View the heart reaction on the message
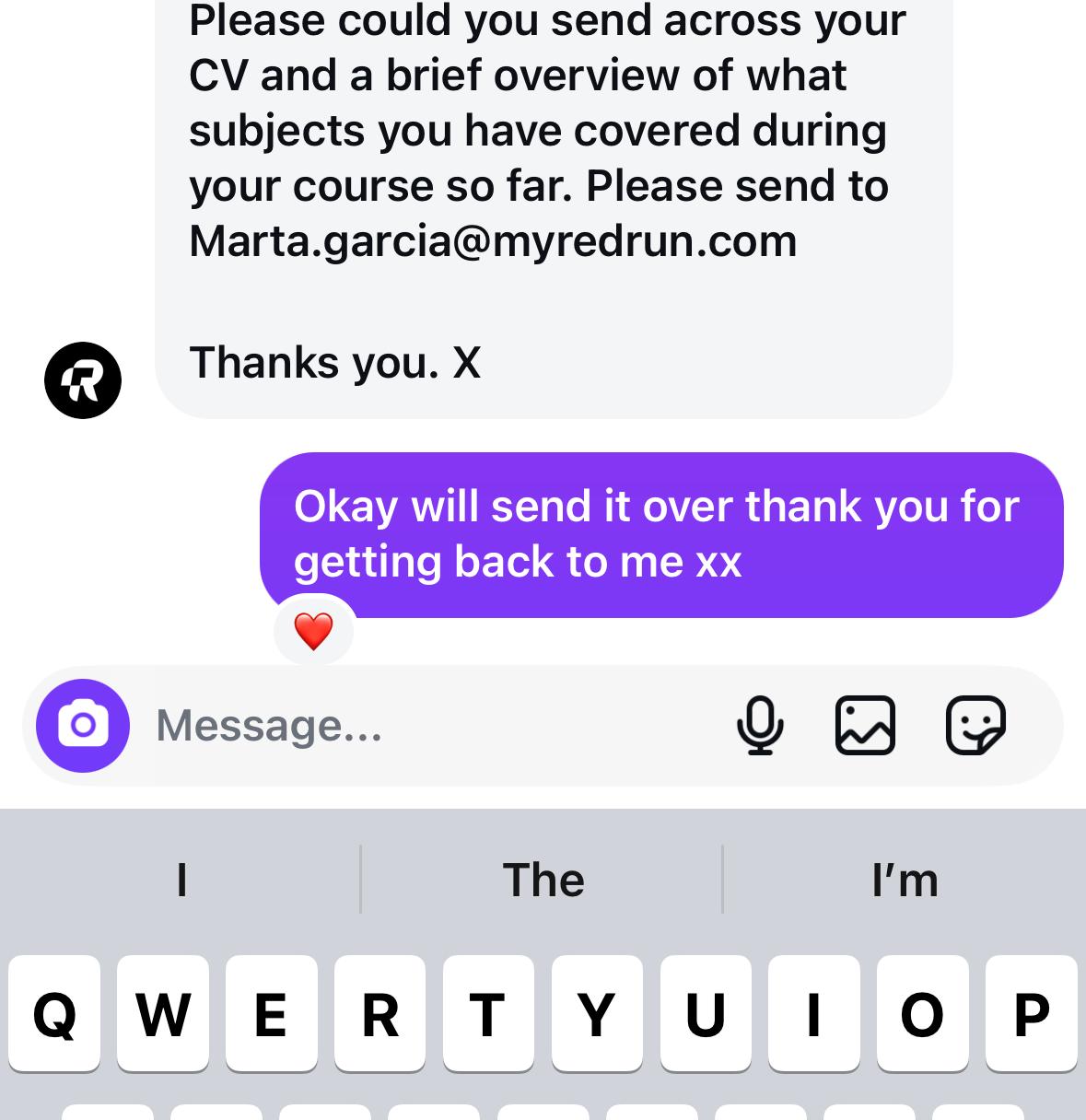1086x1120 pixels. 313,632
